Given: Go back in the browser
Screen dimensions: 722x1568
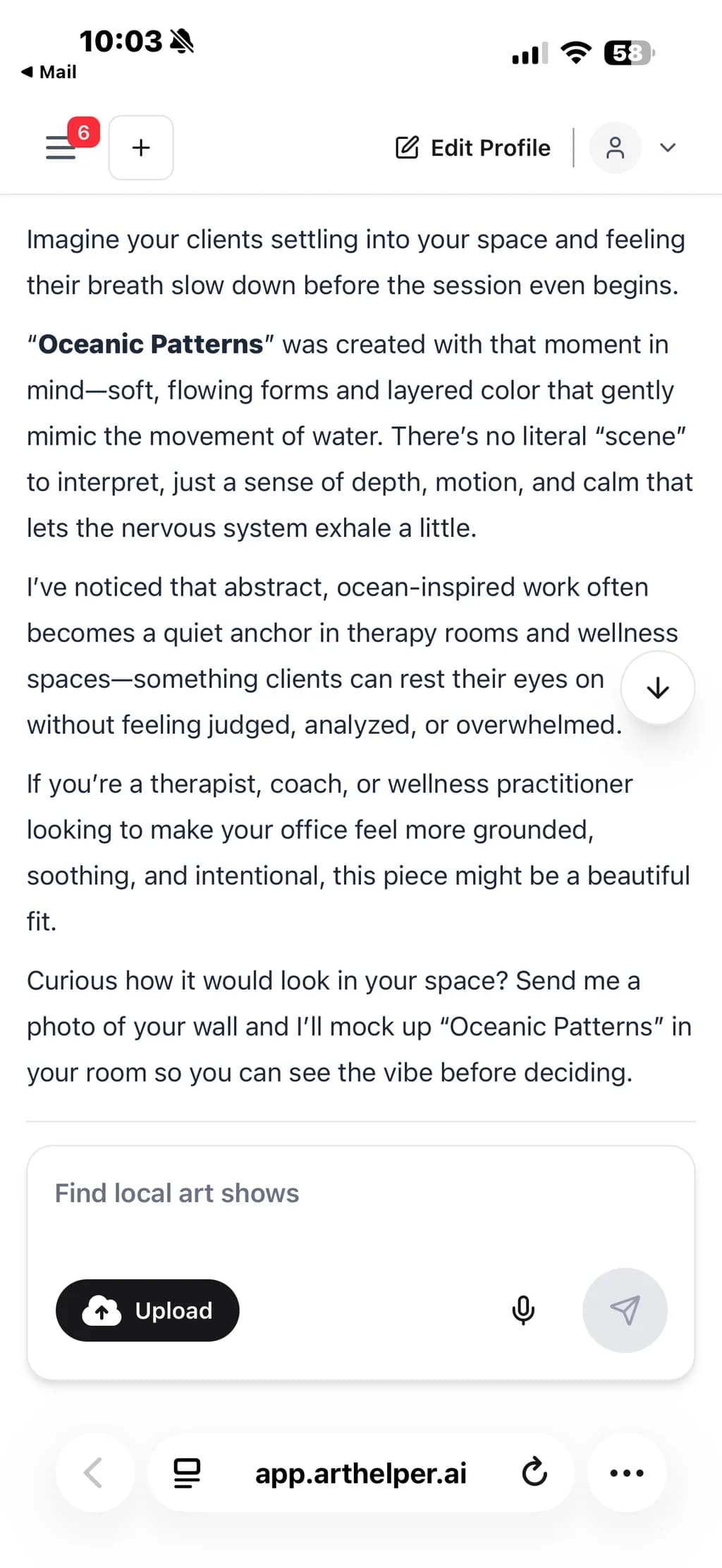Looking at the screenshot, I should point(94,1472).
